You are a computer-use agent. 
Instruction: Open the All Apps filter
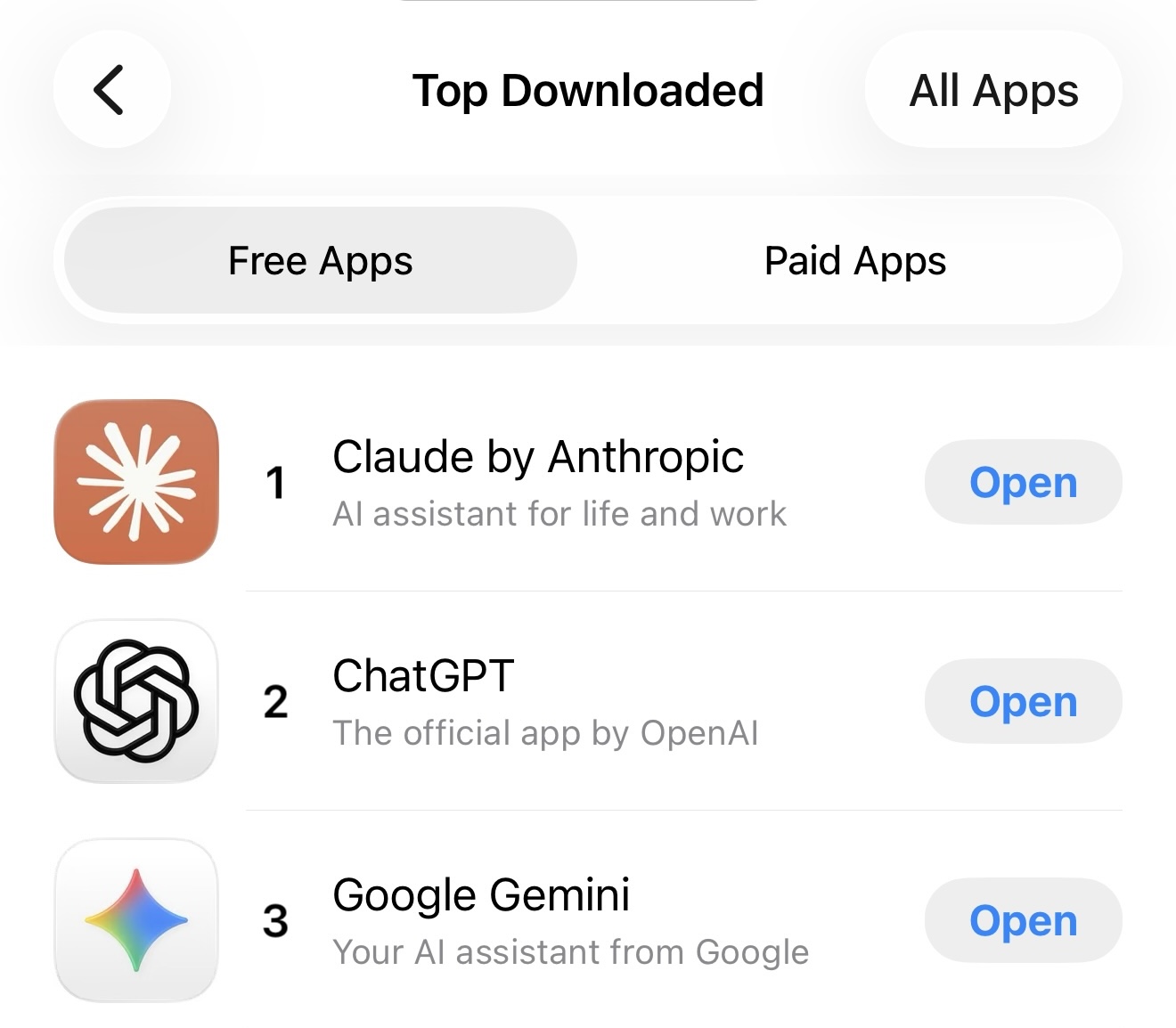pos(992,90)
